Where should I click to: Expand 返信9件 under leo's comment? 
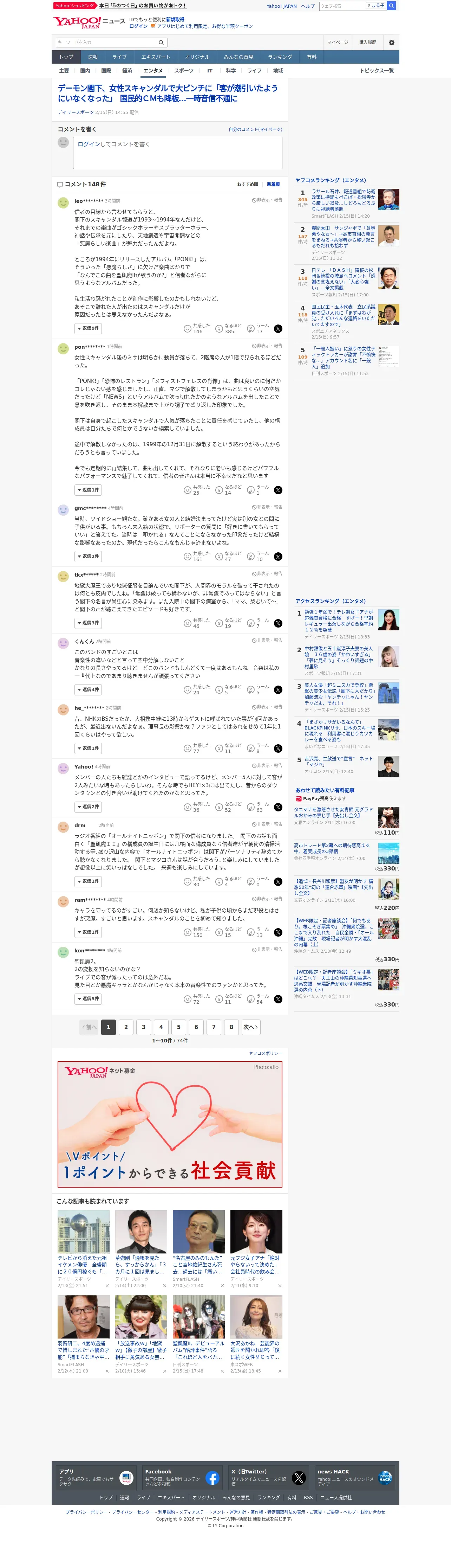[88, 328]
